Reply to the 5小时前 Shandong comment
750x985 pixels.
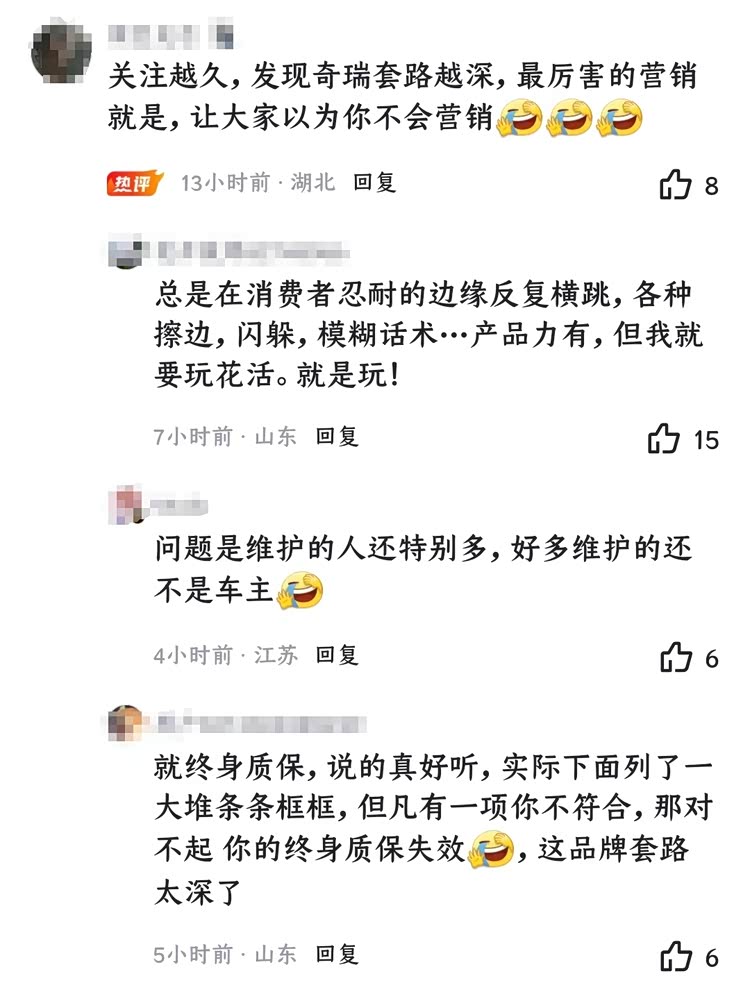click(337, 954)
